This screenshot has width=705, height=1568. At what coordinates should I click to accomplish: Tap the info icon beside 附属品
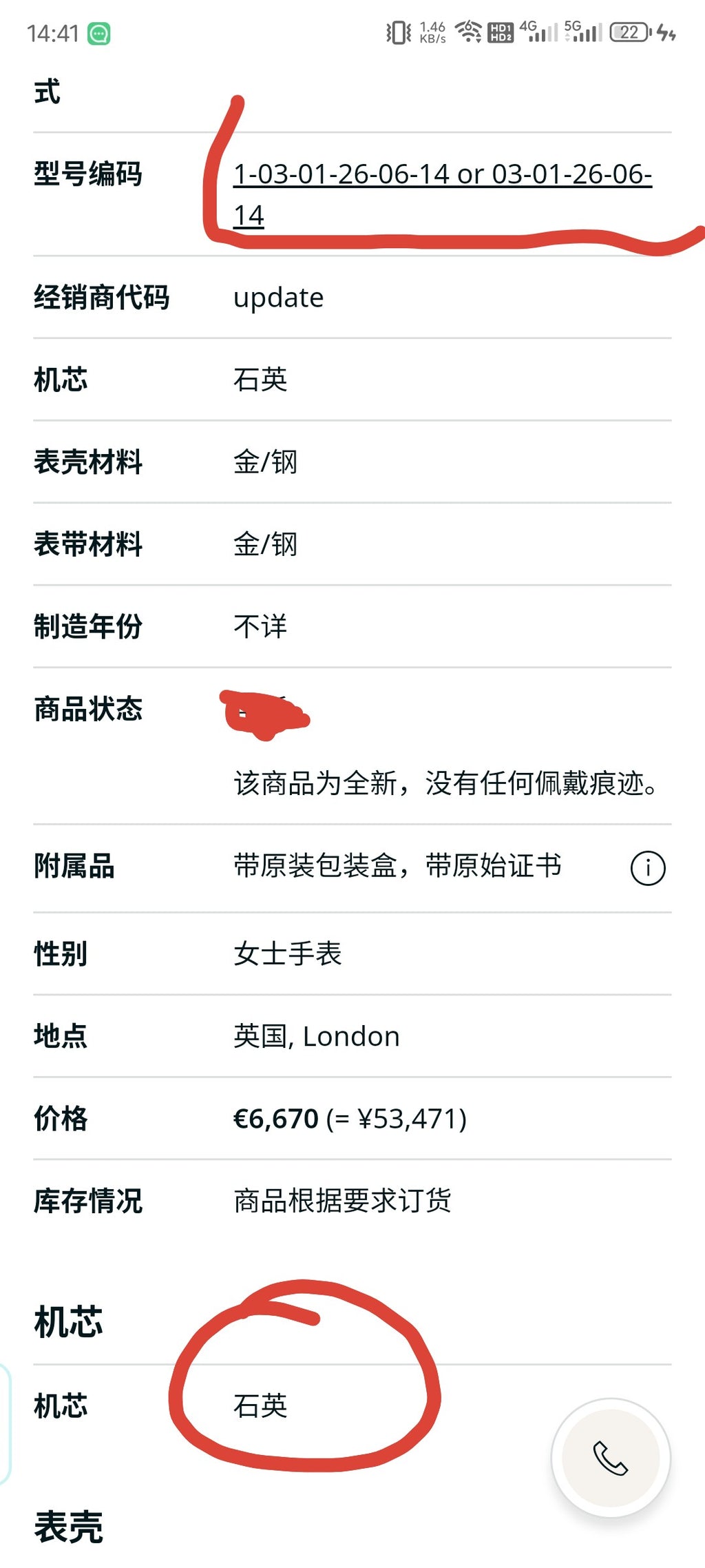click(648, 868)
